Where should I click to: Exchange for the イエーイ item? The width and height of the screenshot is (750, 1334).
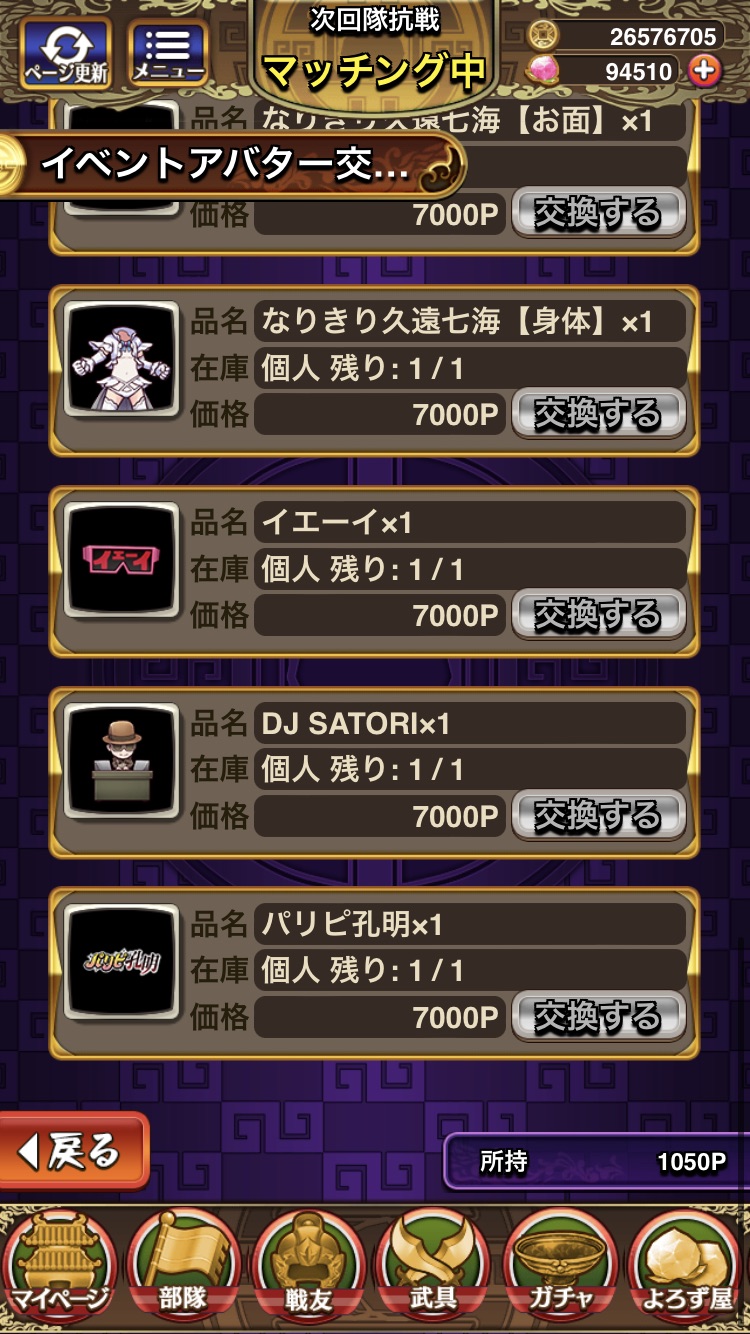tap(598, 614)
